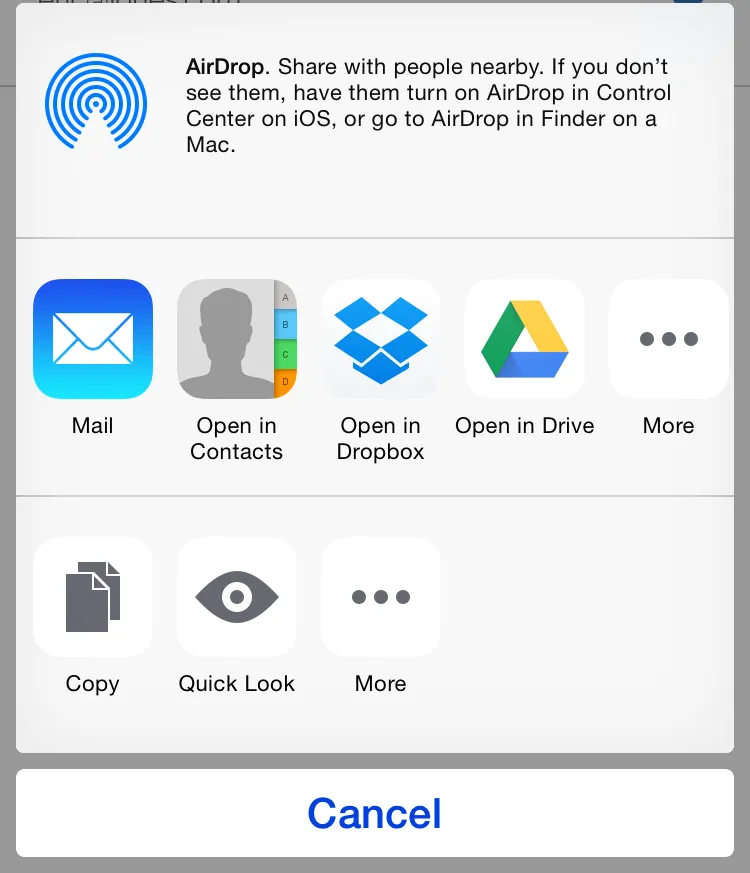Show more actions next to Quick Look

pyautogui.click(x=381, y=597)
